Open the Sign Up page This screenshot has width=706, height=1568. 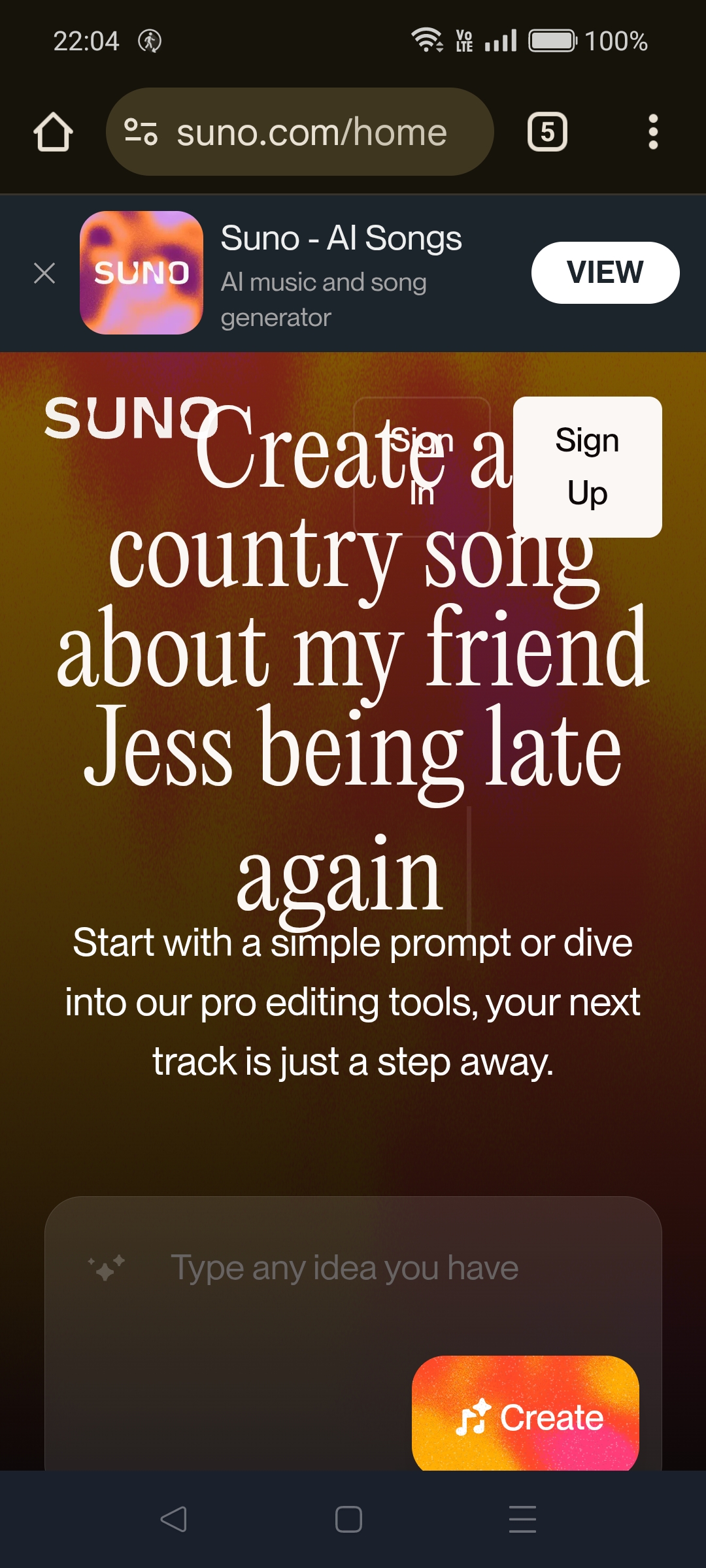pos(587,466)
